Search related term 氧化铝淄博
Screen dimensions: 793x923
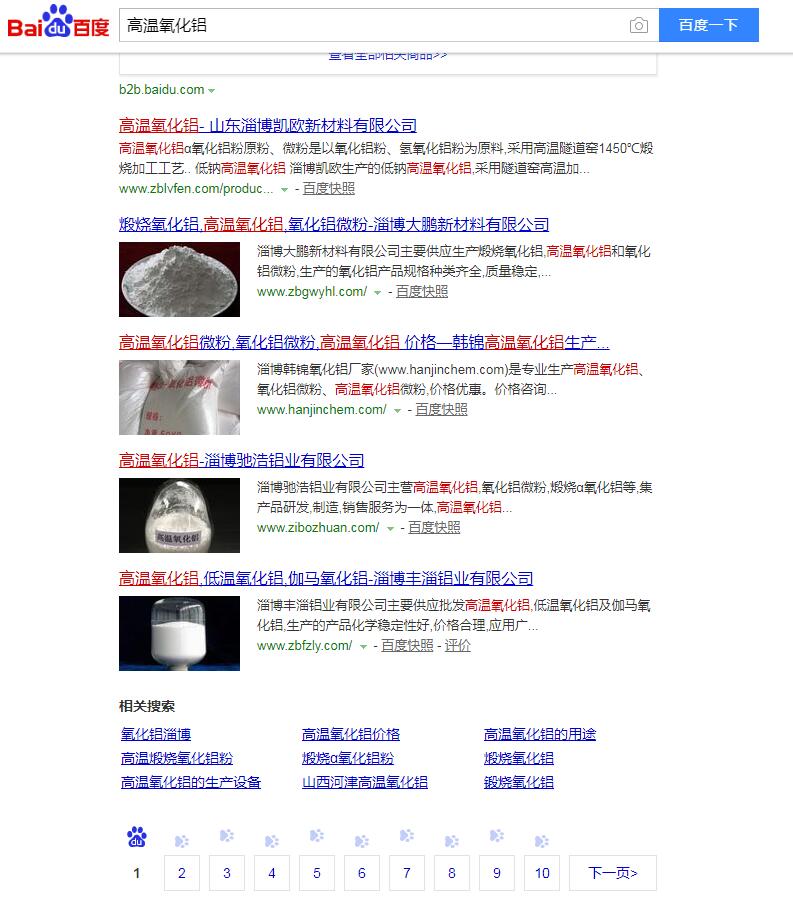pyautogui.click(x=156, y=734)
